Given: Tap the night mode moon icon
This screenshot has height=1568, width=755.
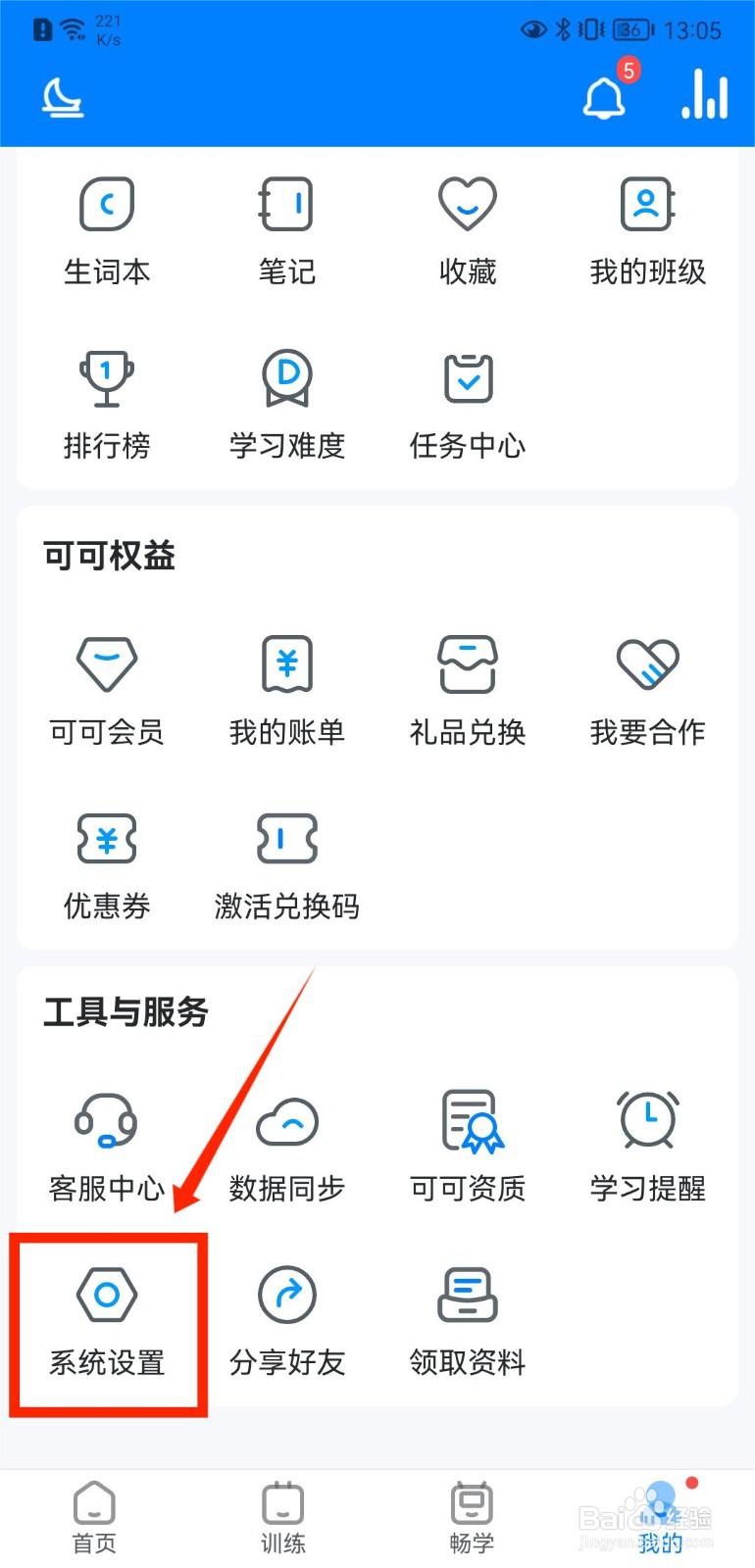Looking at the screenshot, I should [62, 98].
